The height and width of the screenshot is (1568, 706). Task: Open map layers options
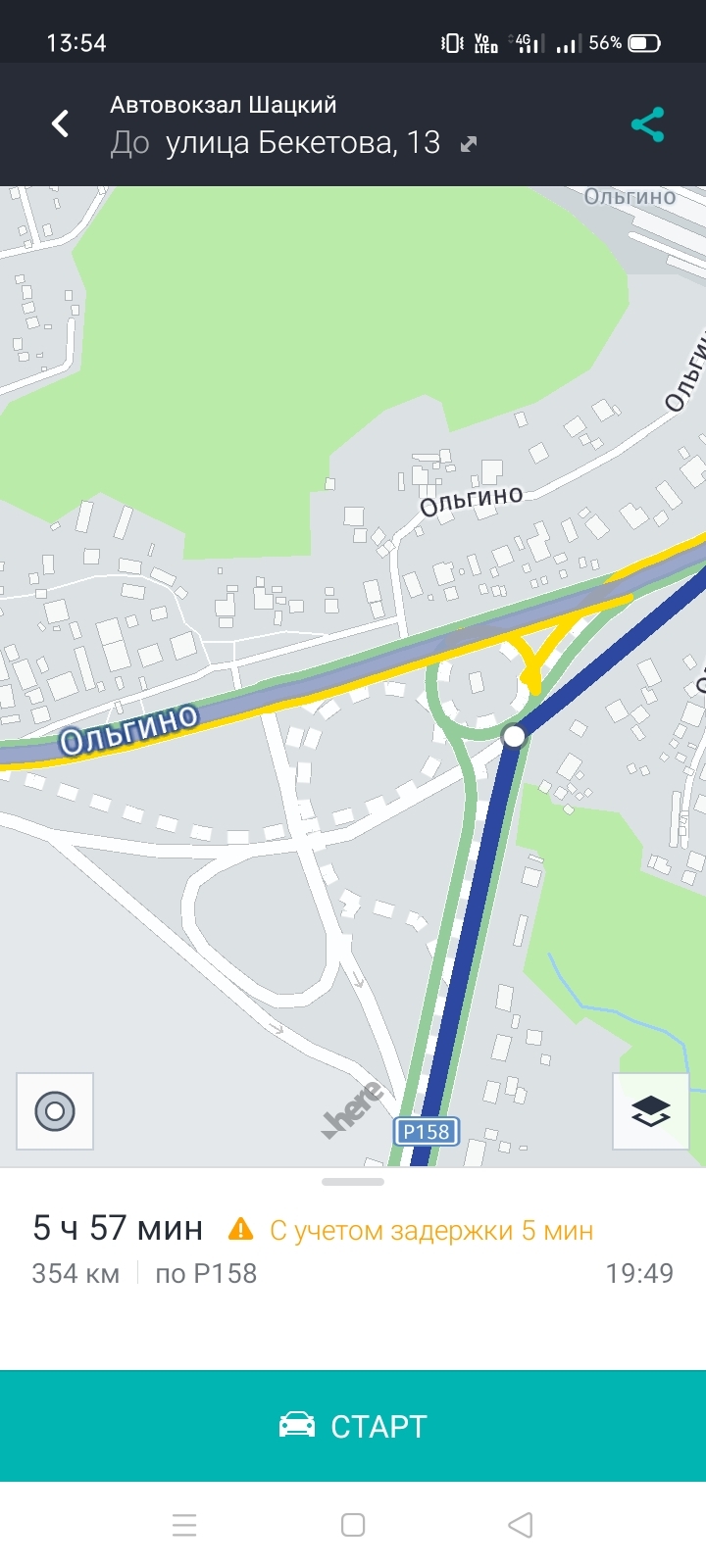650,1110
